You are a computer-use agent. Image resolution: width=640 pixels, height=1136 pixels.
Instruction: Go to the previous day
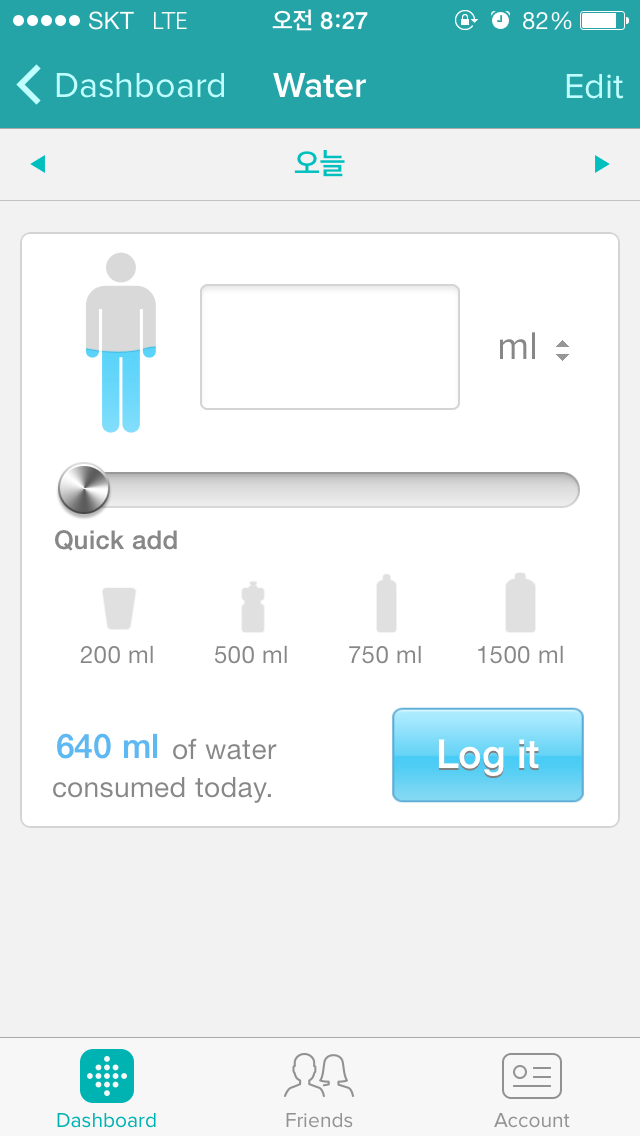coord(38,164)
